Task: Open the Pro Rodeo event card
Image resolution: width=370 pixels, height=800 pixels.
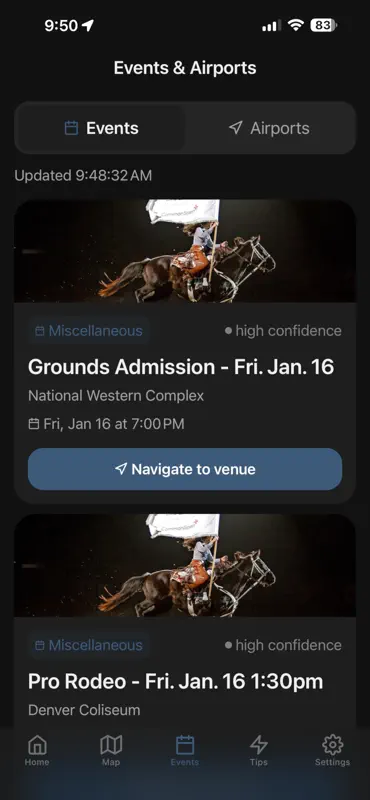Action: pyautogui.click(x=185, y=622)
